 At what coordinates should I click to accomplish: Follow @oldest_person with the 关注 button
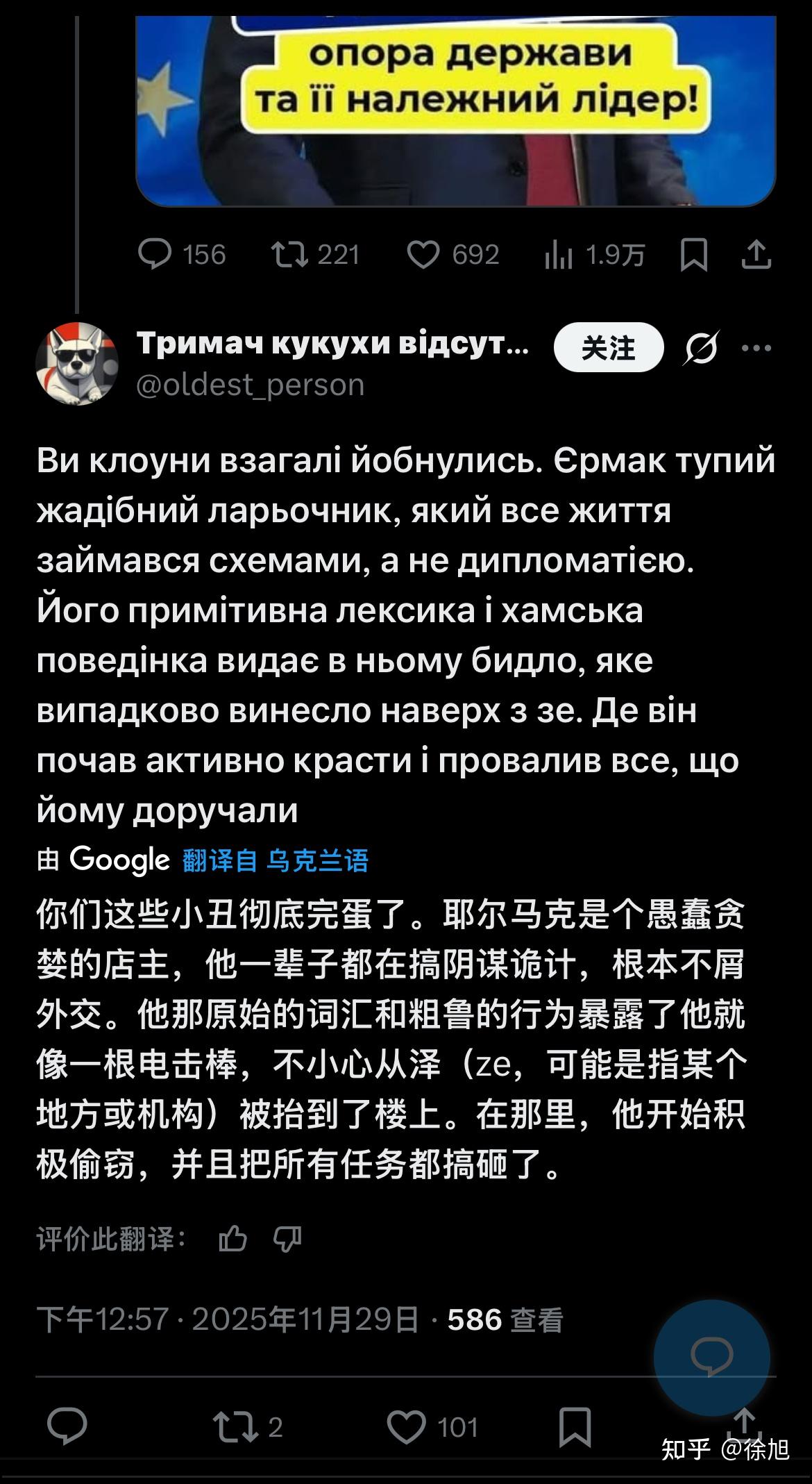point(608,347)
